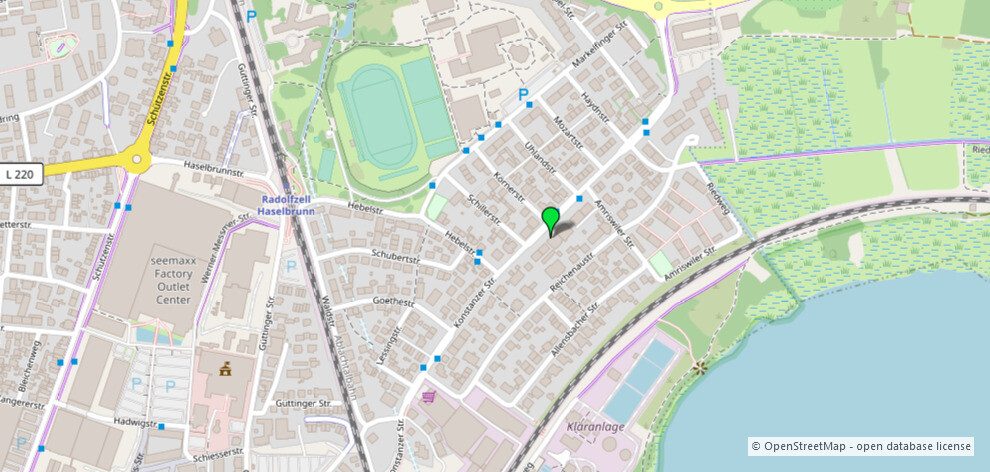
Task: Open the open database license link
Action: coord(913,446)
